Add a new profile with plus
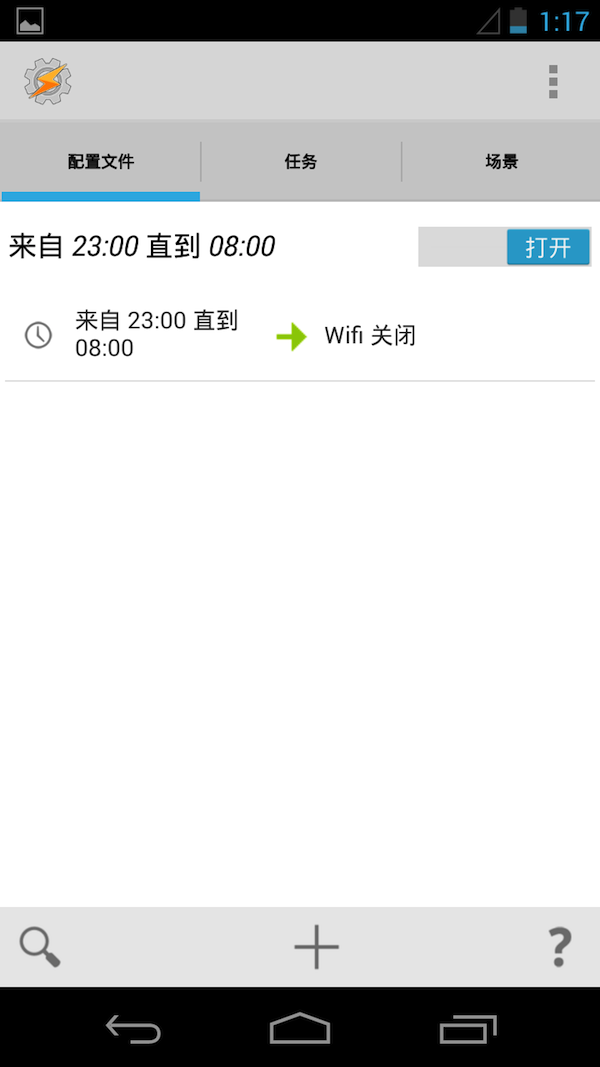 pos(316,946)
